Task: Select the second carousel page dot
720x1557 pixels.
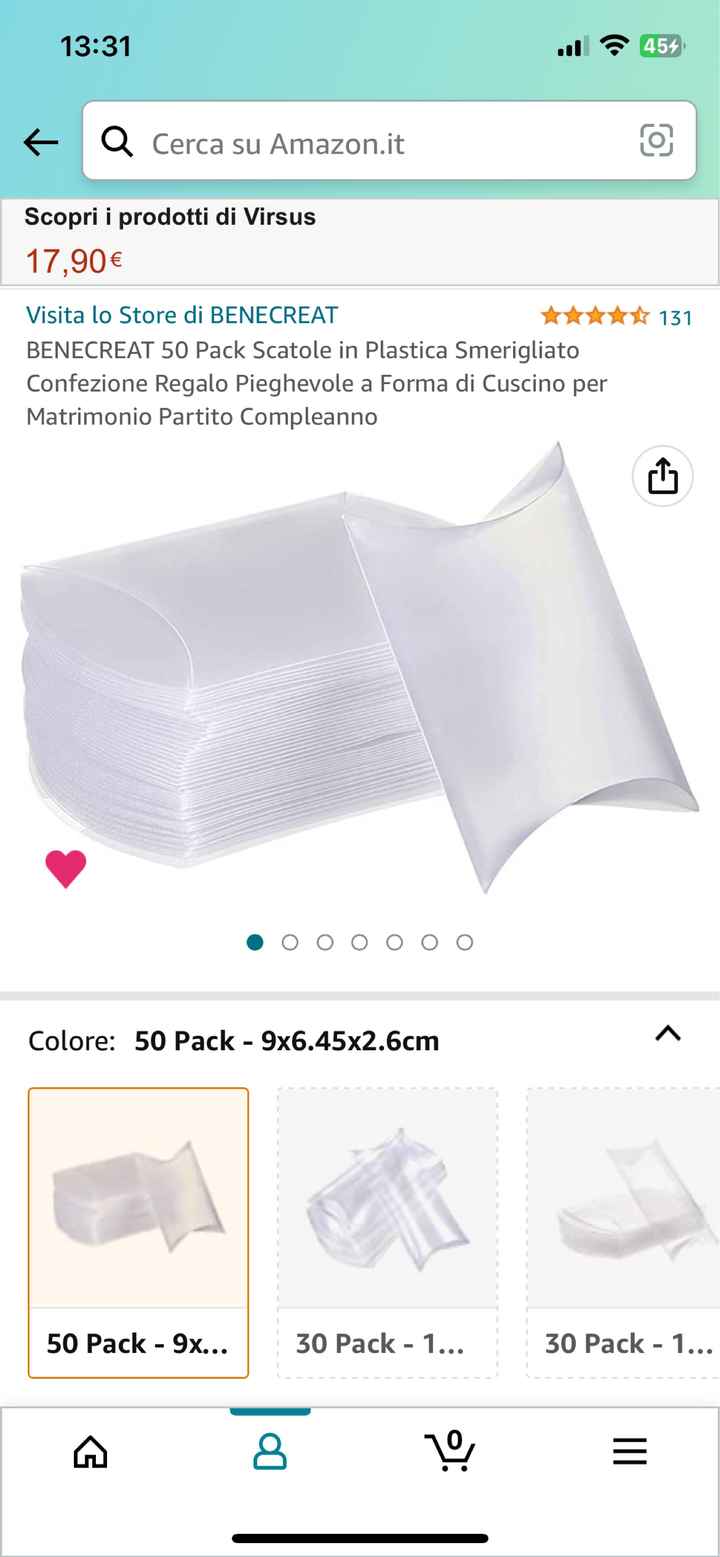Action: point(290,942)
